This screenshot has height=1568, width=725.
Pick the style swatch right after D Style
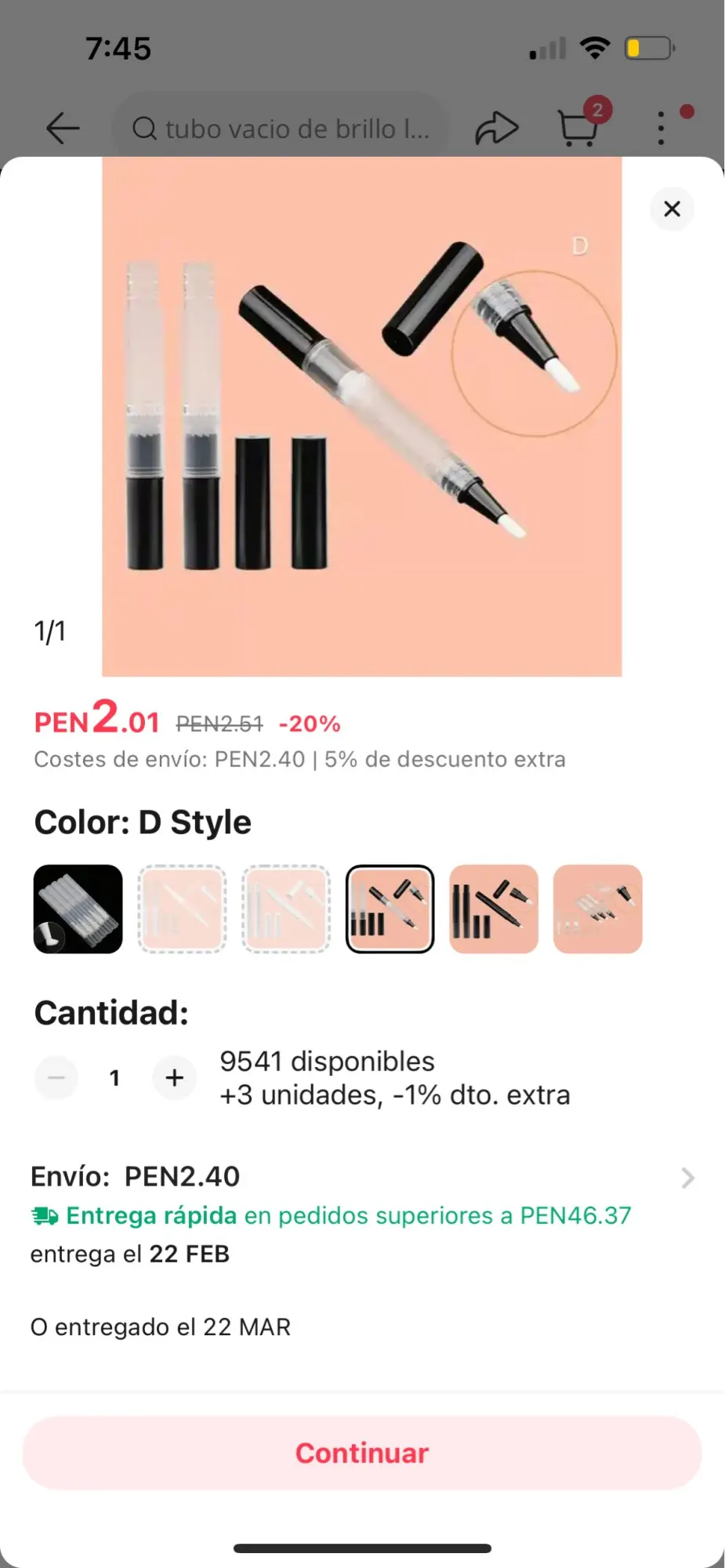[x=494, y=909]
